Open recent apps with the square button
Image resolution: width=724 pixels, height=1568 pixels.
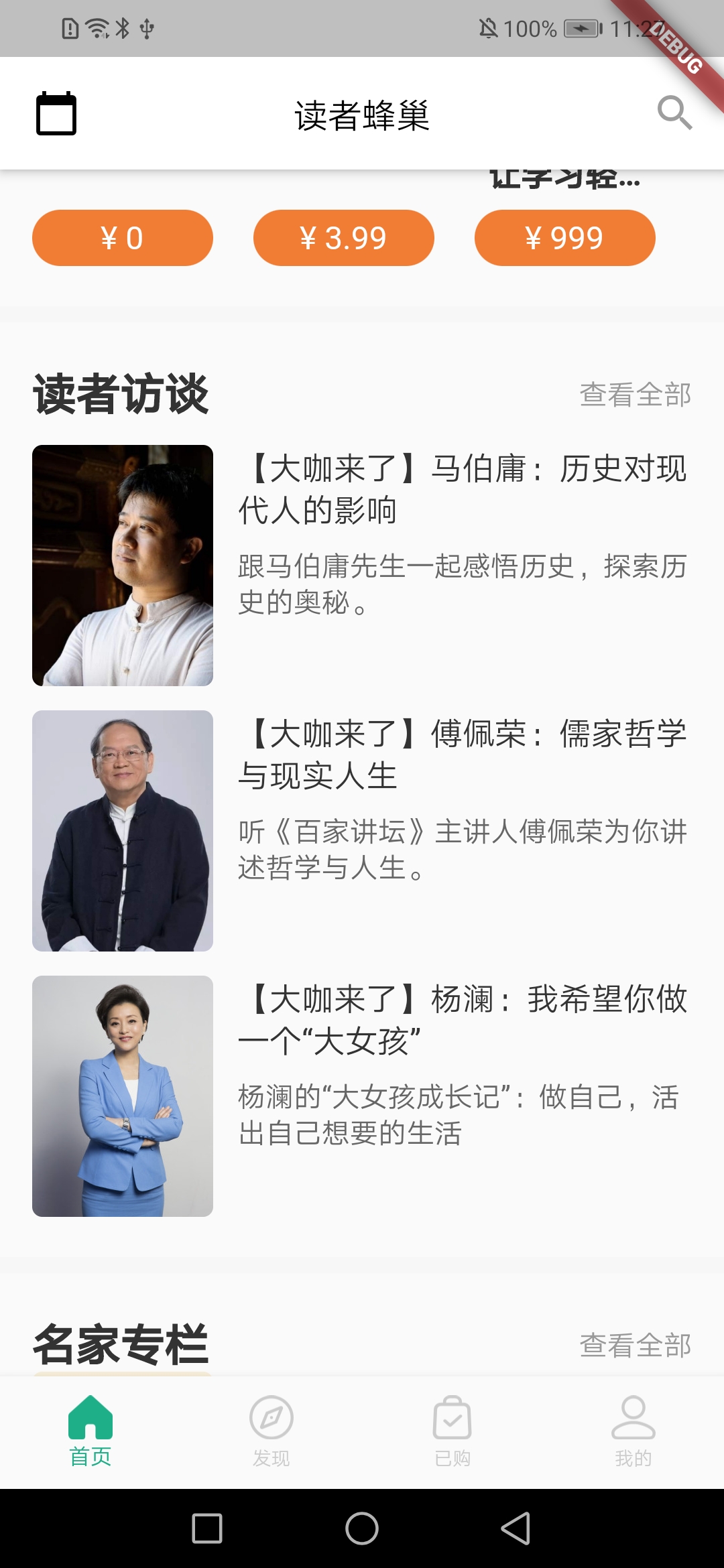[x=207, y=1528]
